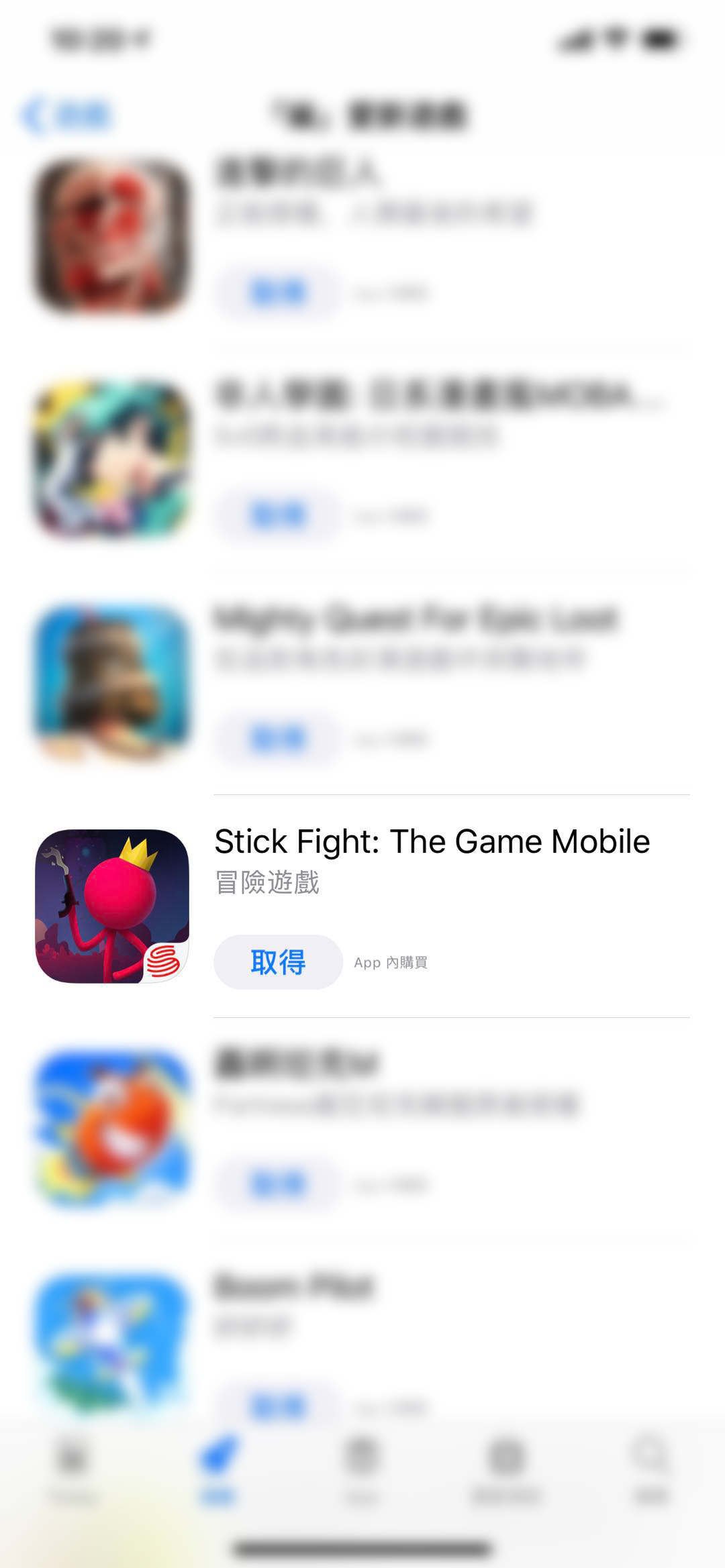
Task: Get Stick Fight: The Game Mobile
Action: point(278,961)
